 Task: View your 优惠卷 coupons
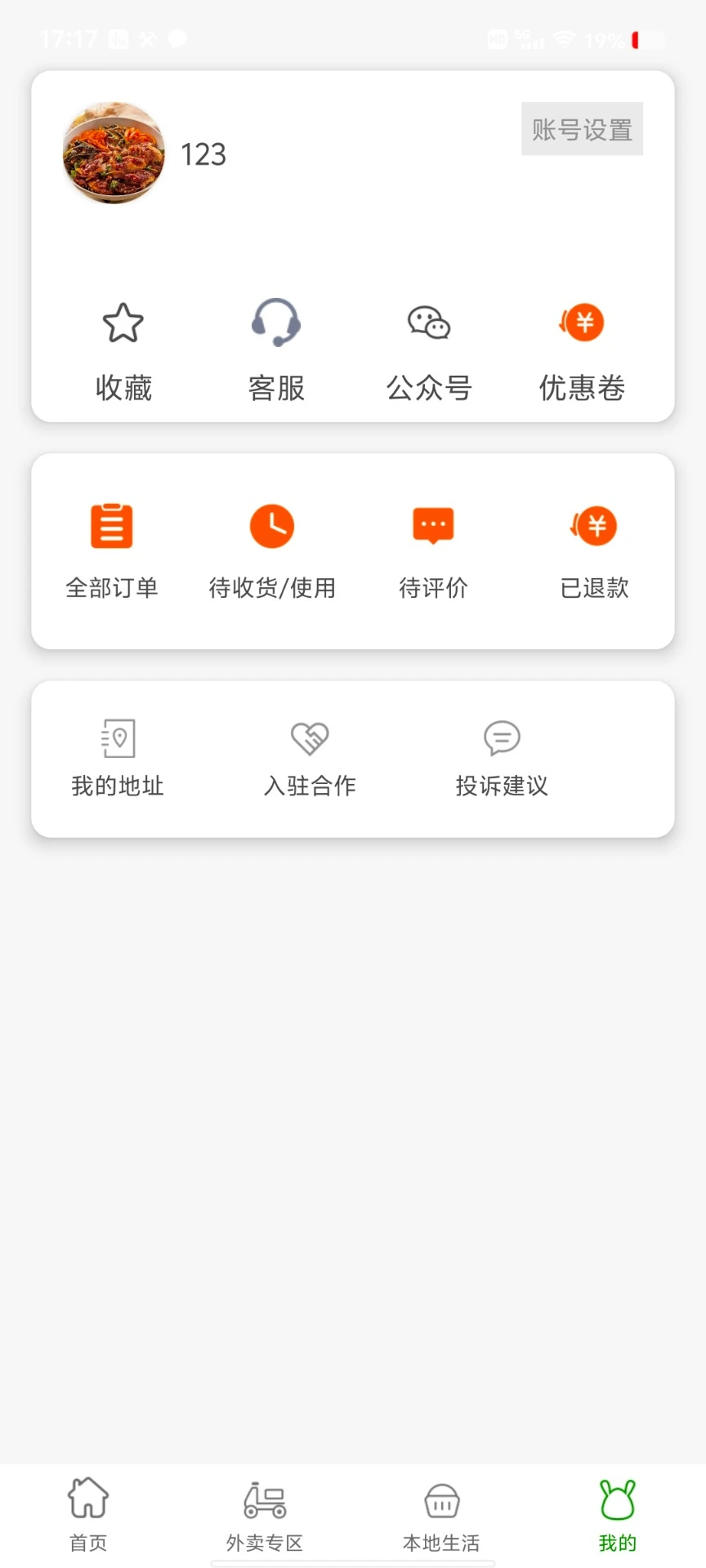point(582,350)
